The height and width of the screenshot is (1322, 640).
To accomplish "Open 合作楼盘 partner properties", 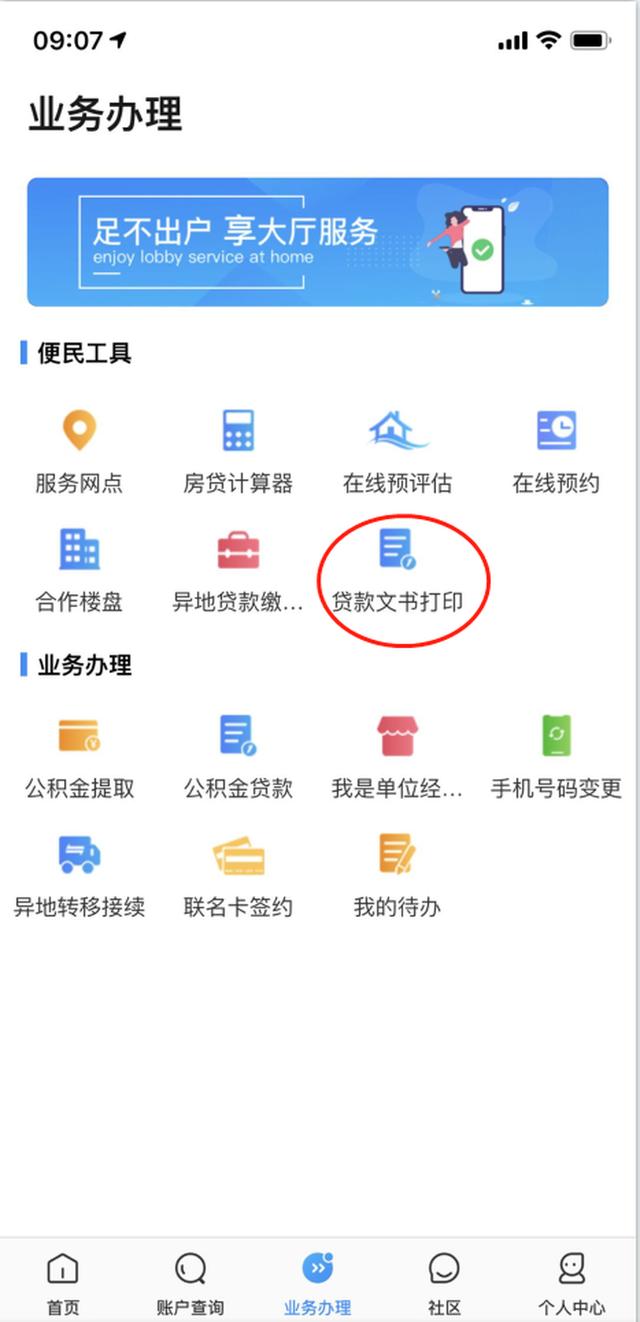I will 79,568.
